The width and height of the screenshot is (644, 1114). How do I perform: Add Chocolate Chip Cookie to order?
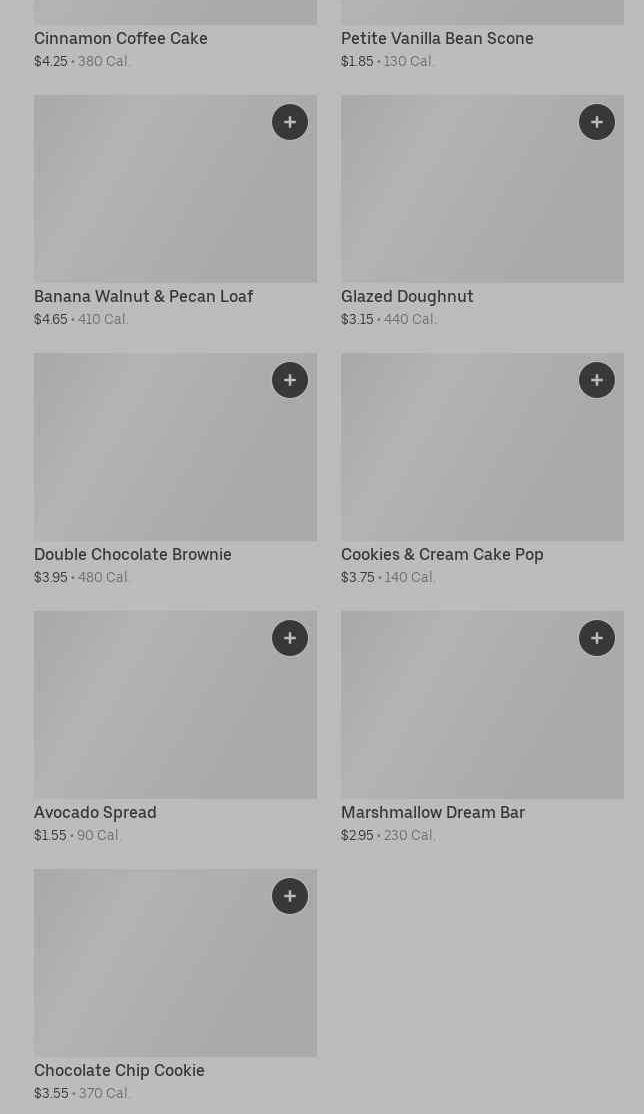coord(290,896)
